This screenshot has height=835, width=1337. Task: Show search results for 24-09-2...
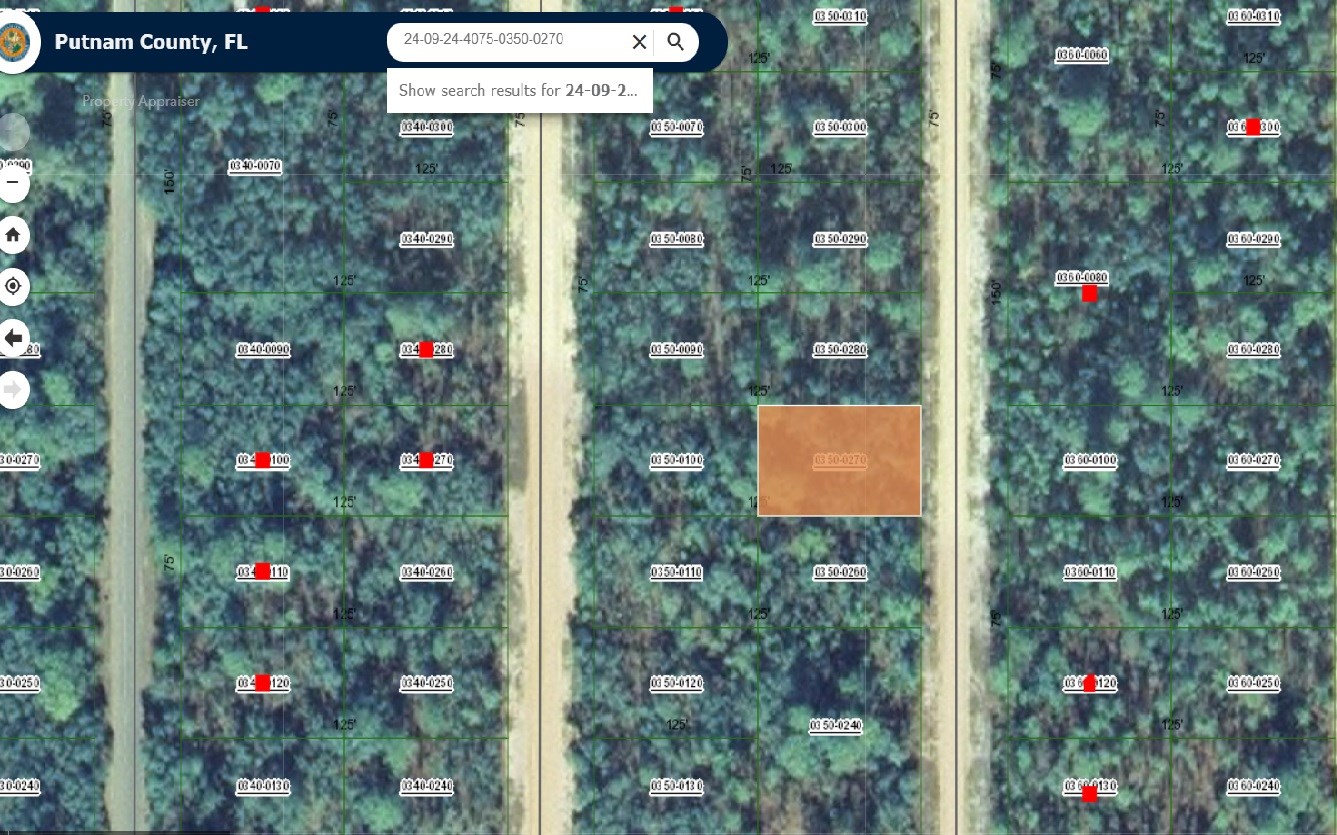coord(519,90)
